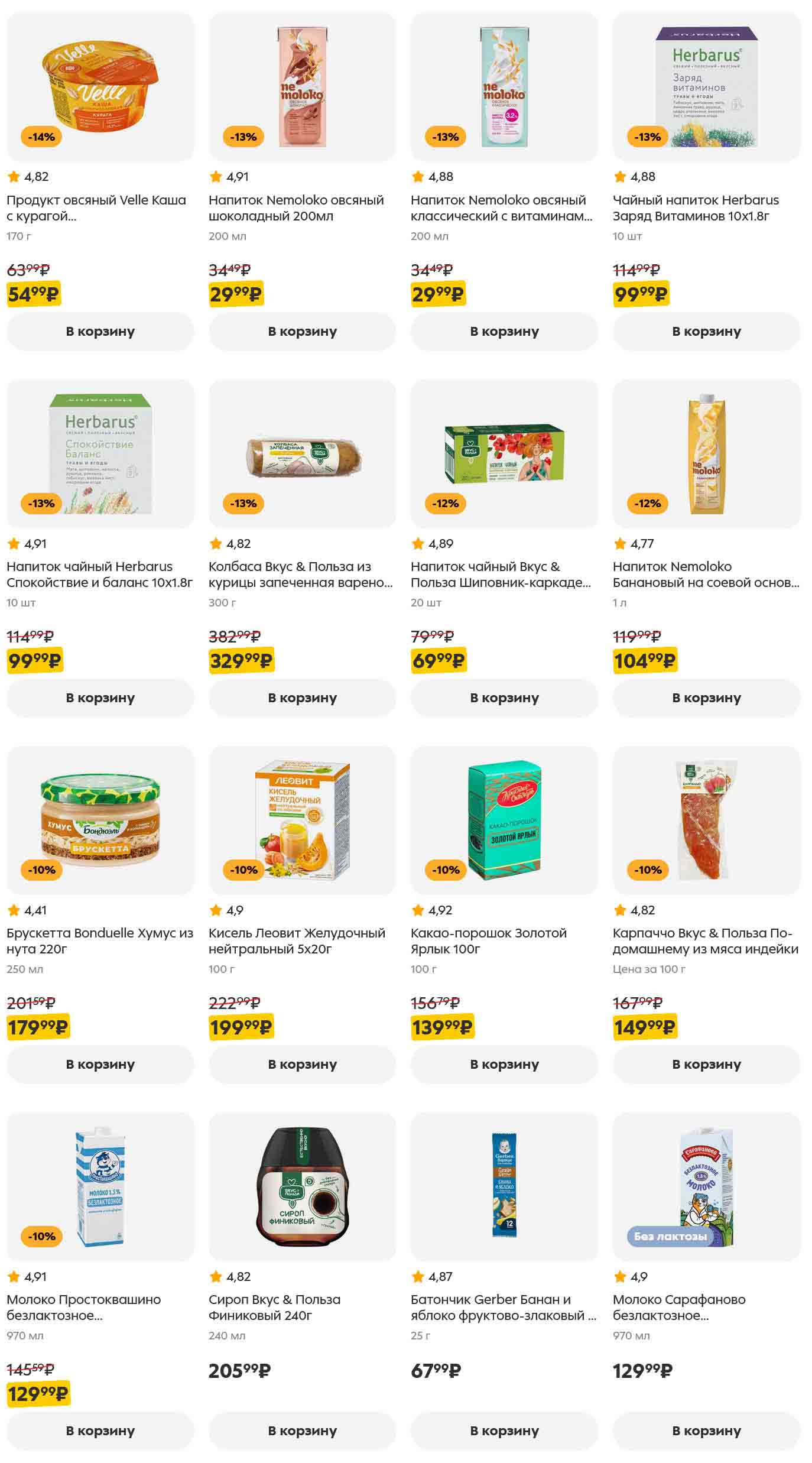Add Золотой Ярлык cocoa powder to cart

pos(504,1065)
